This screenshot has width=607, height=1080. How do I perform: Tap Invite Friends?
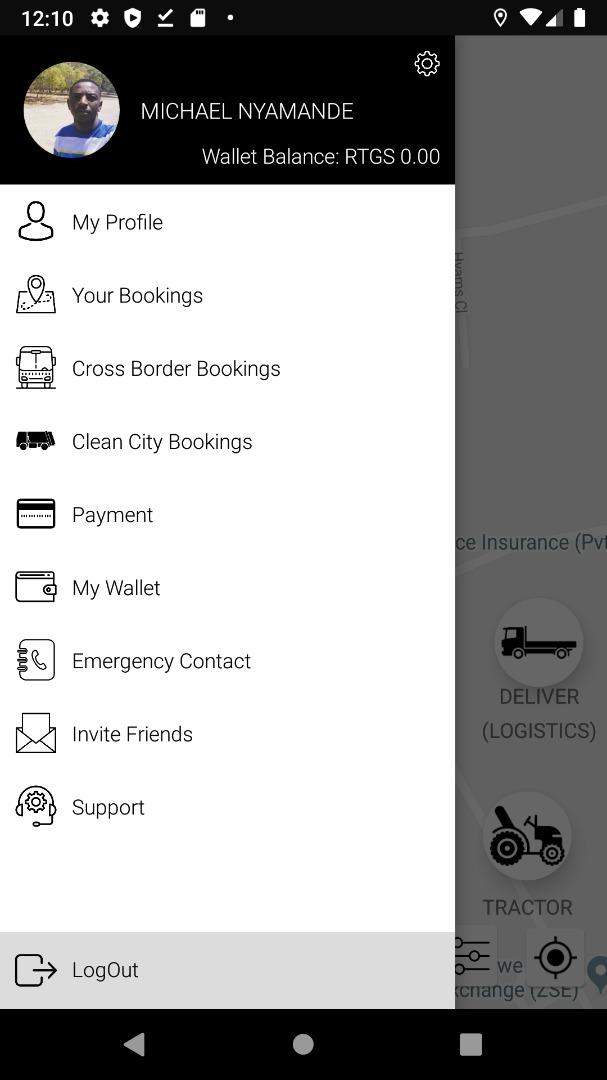227,733
